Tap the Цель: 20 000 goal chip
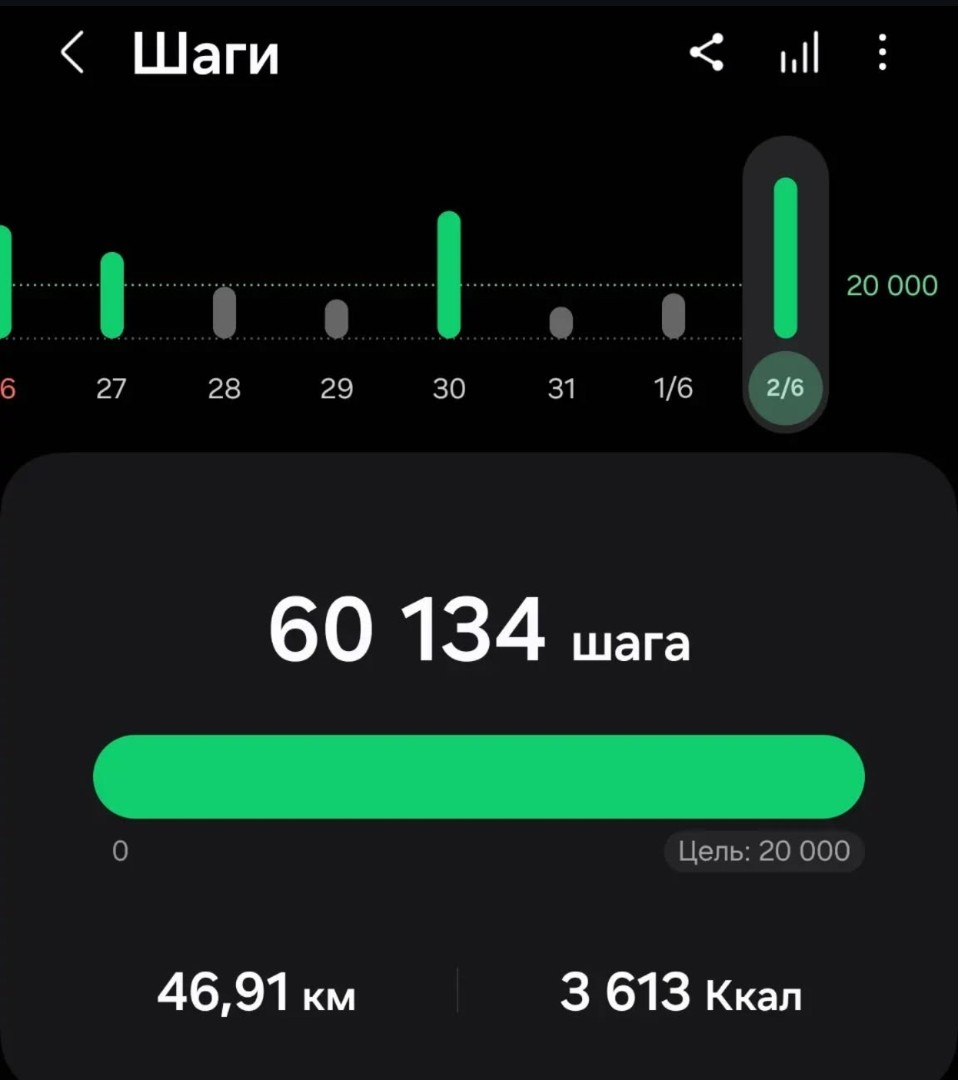This screenshot has height=1080, width=958. (x=764, y=851)
